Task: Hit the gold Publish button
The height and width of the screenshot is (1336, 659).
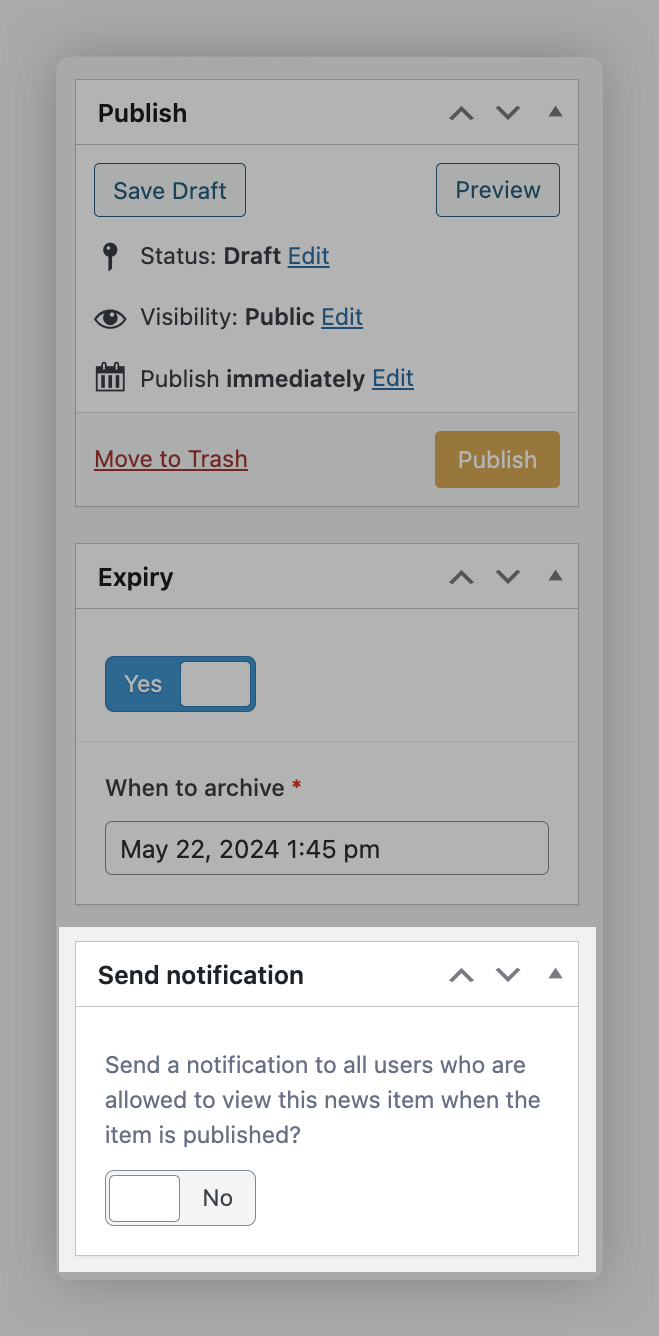Action: pos(497,460)
